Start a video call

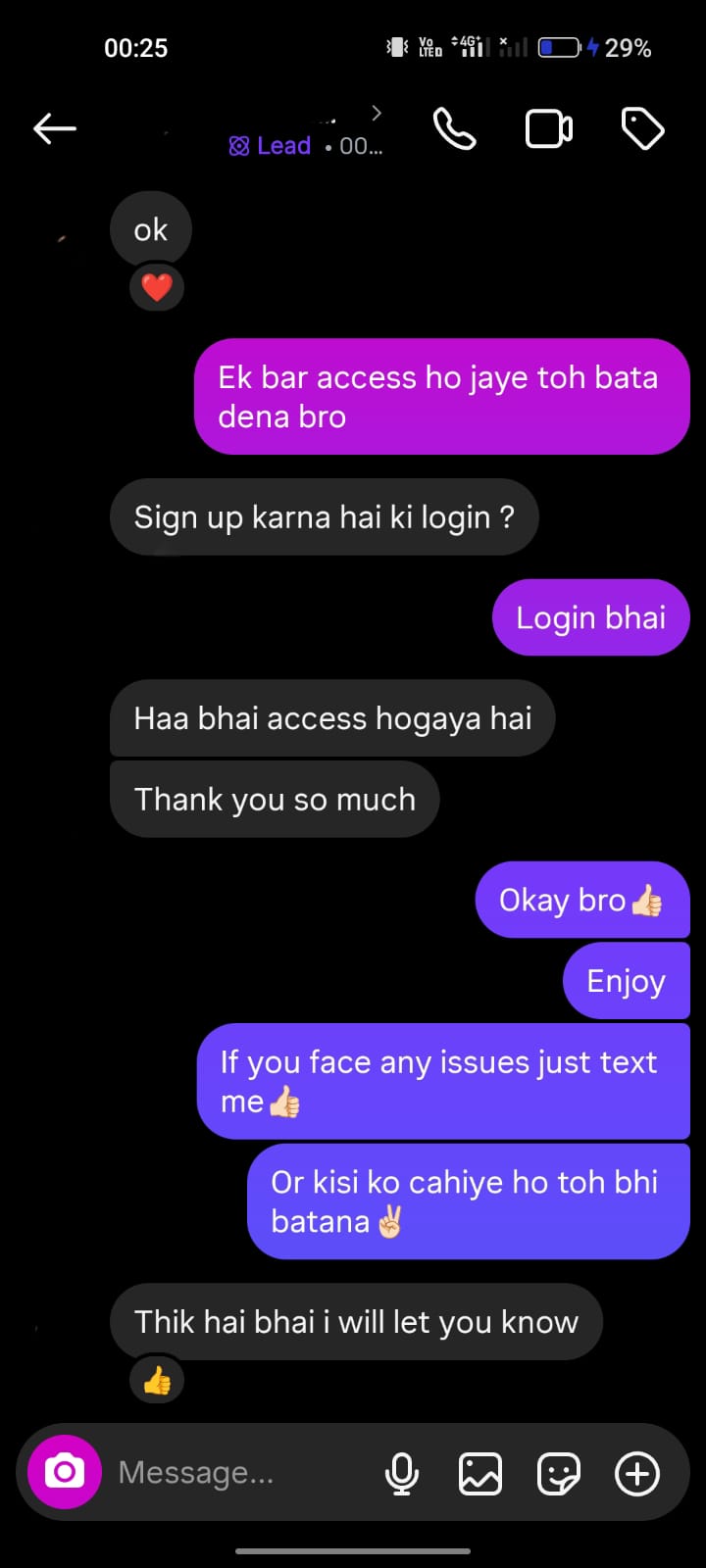pyautogui.click(x=549, y=128)
